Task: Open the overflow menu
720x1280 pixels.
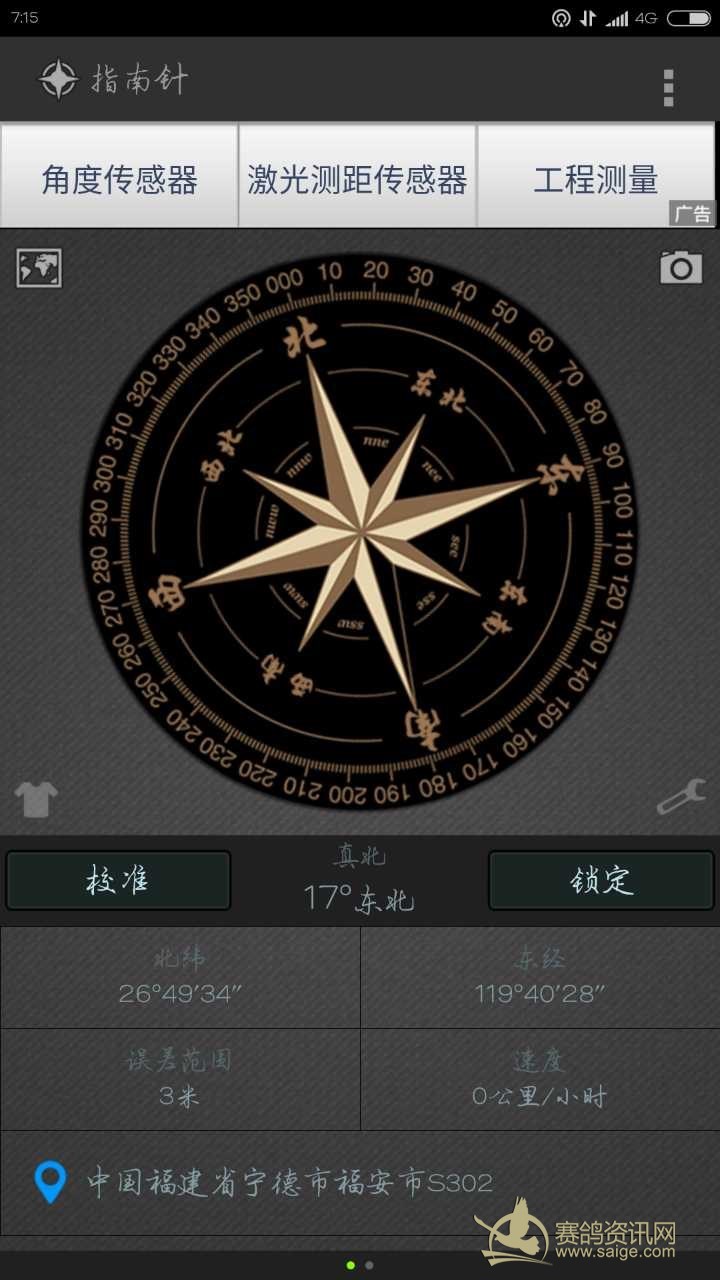Action: [x=668, y=87]
